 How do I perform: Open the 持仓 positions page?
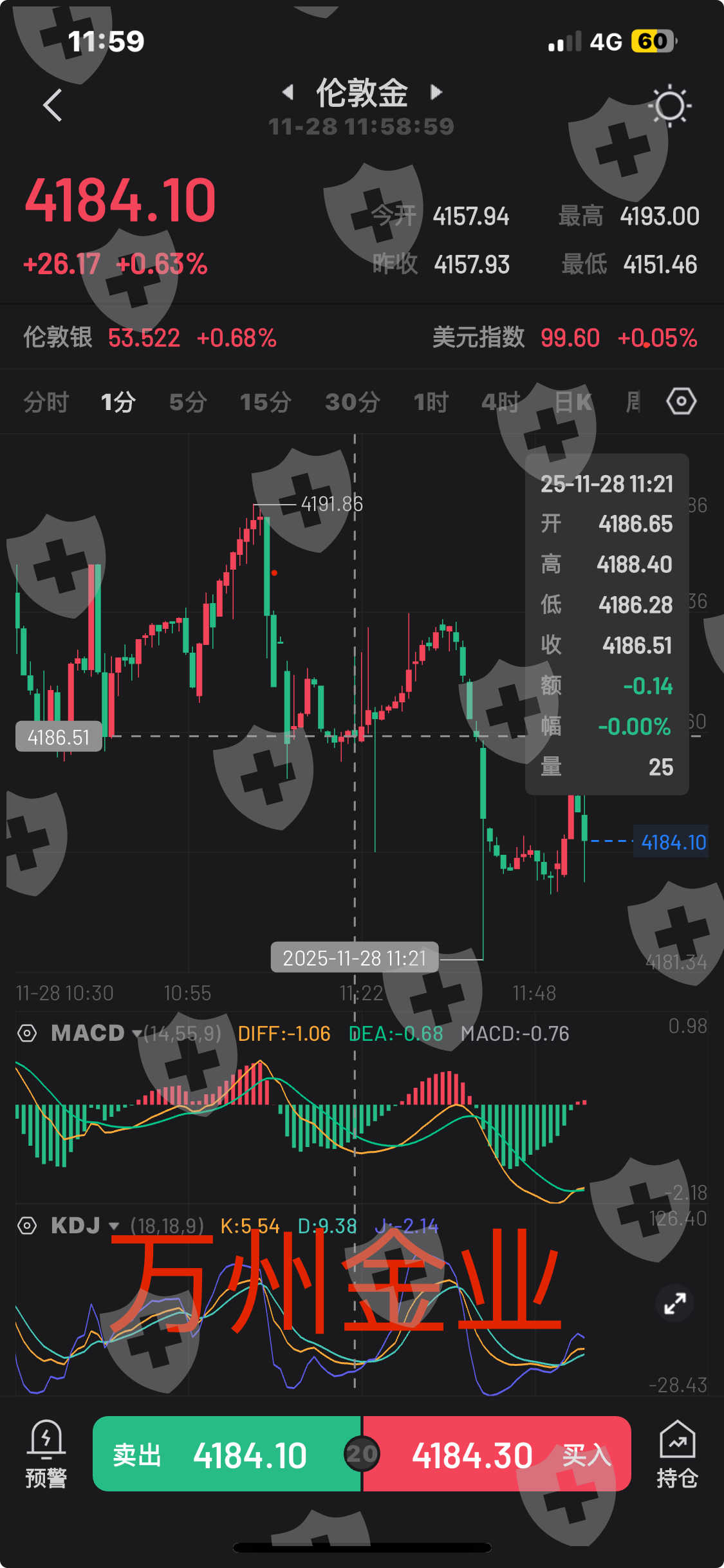677,1454
